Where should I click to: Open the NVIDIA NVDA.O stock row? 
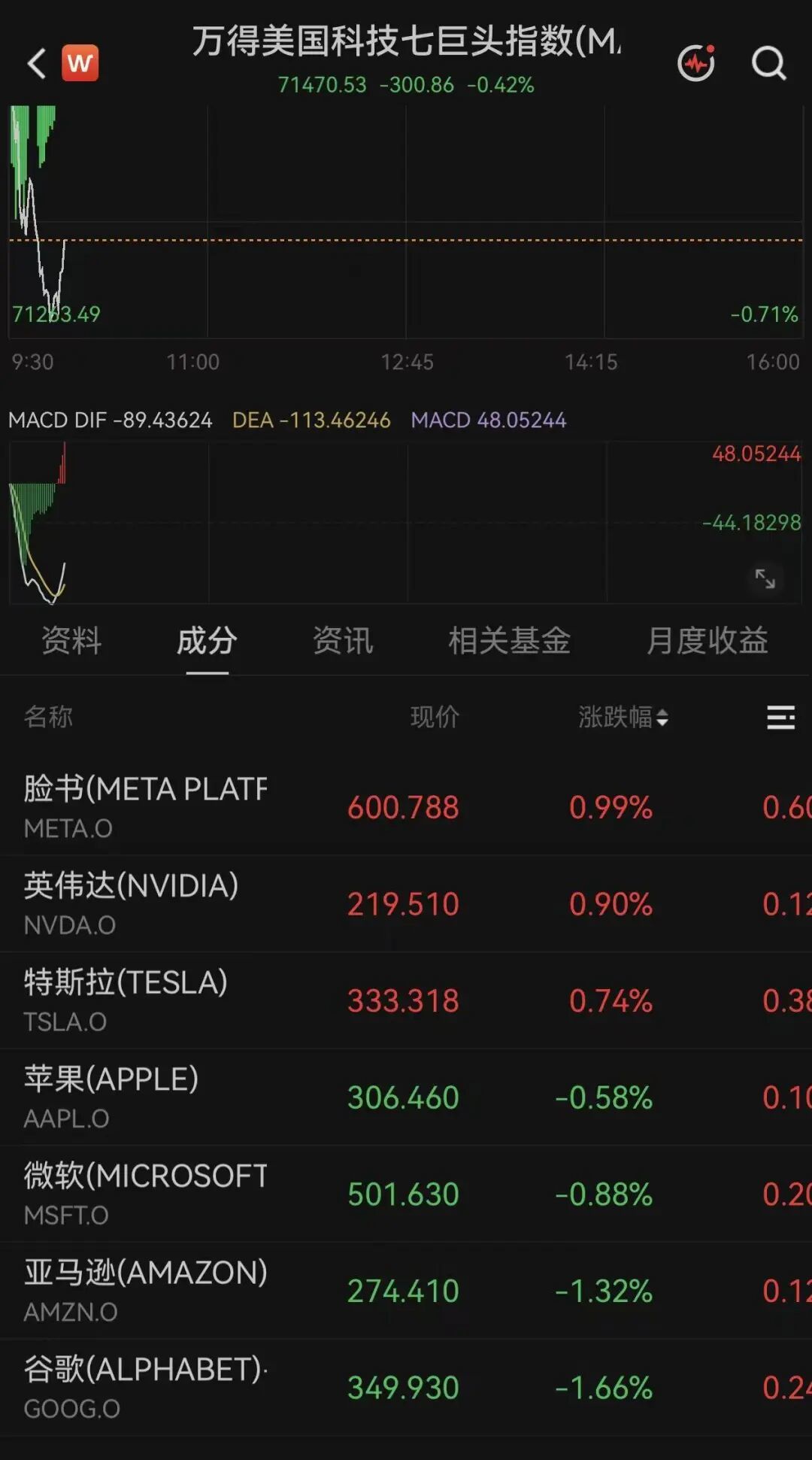406,904
